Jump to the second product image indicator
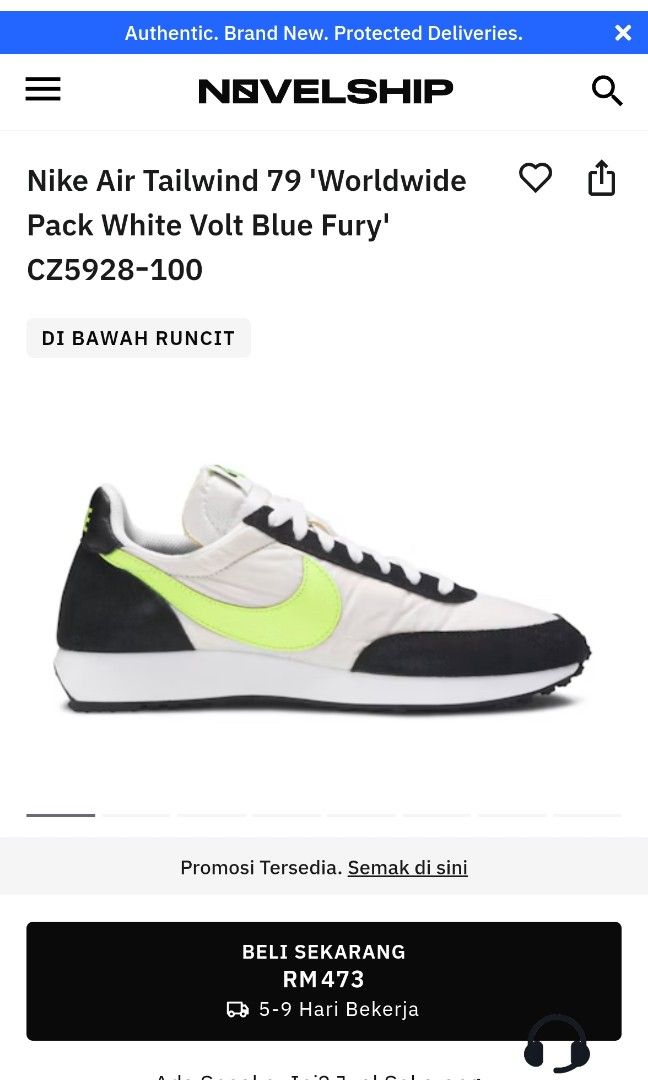The width and height of the screenshot is (648, 1080). (x=136, y=815)
